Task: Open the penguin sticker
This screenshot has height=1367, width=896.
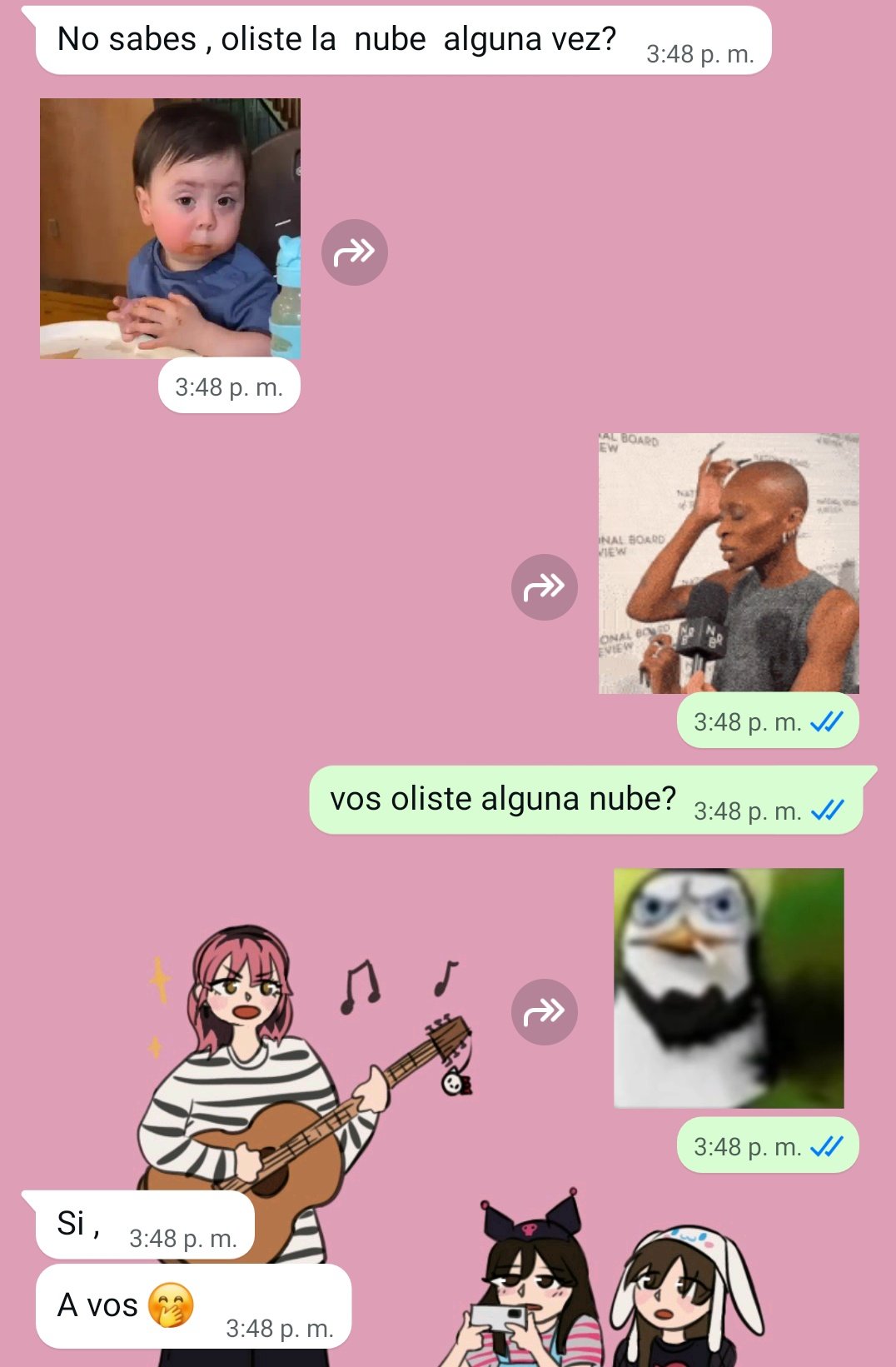Action: pos(728,988)
